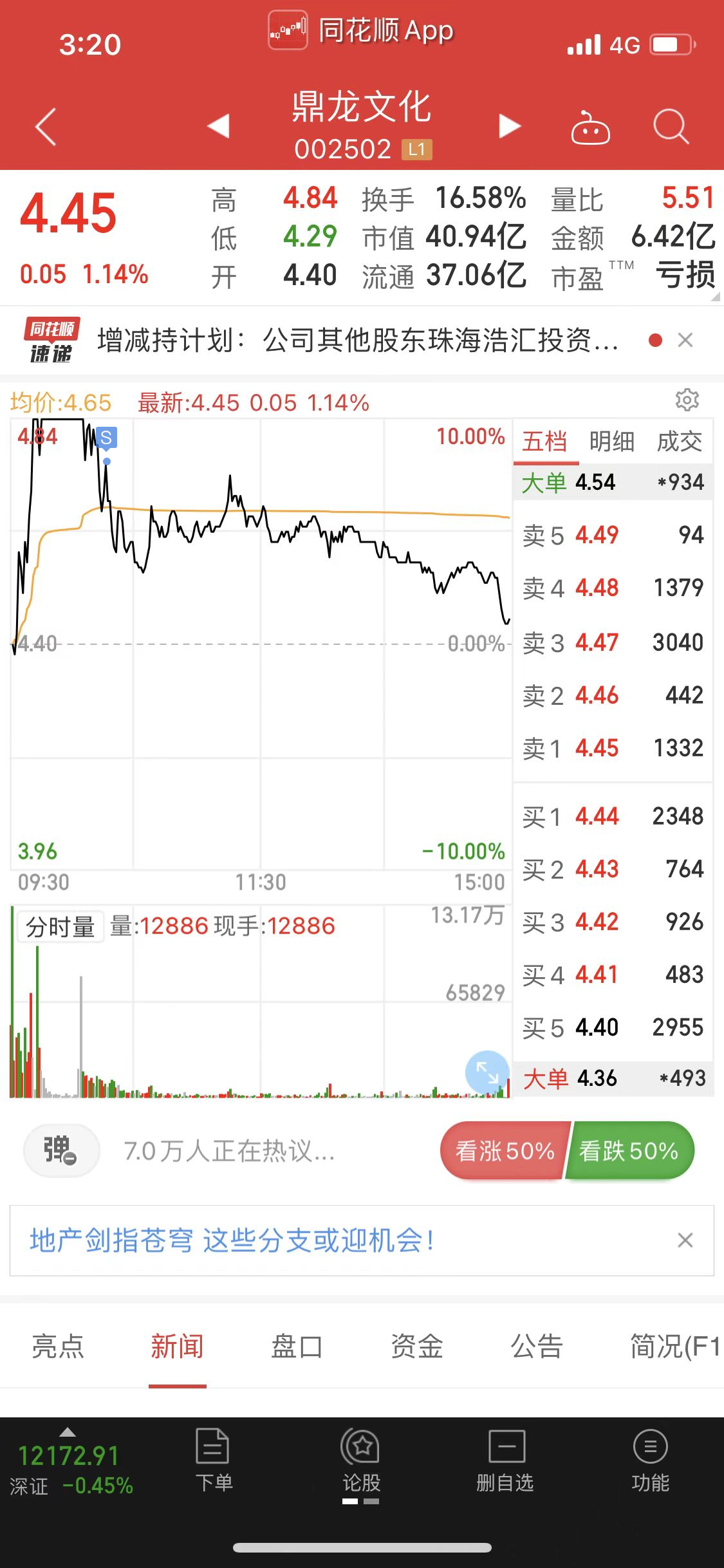Open chart settings gear
The width and height of the screenshot is (724, 1568).
[x=687, y=400]
